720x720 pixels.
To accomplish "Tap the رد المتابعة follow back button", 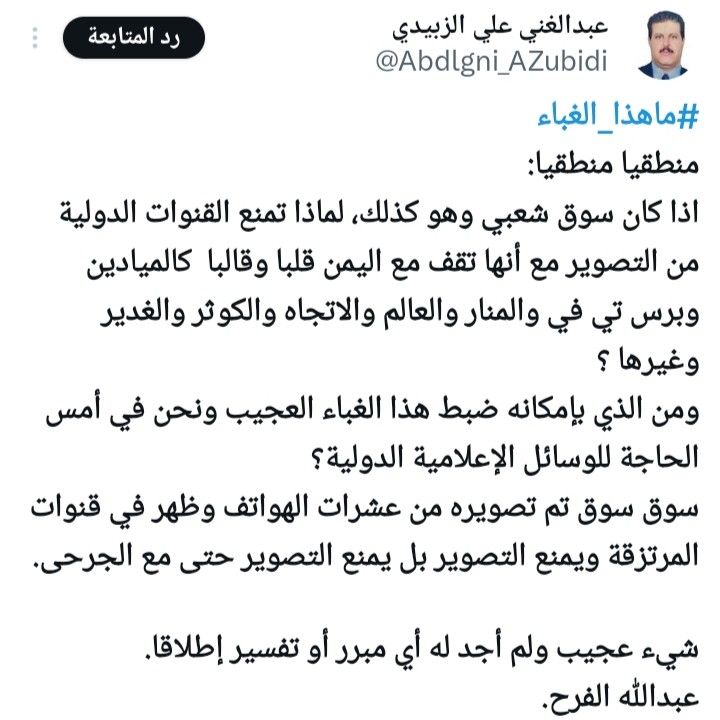I will (133, 38).
